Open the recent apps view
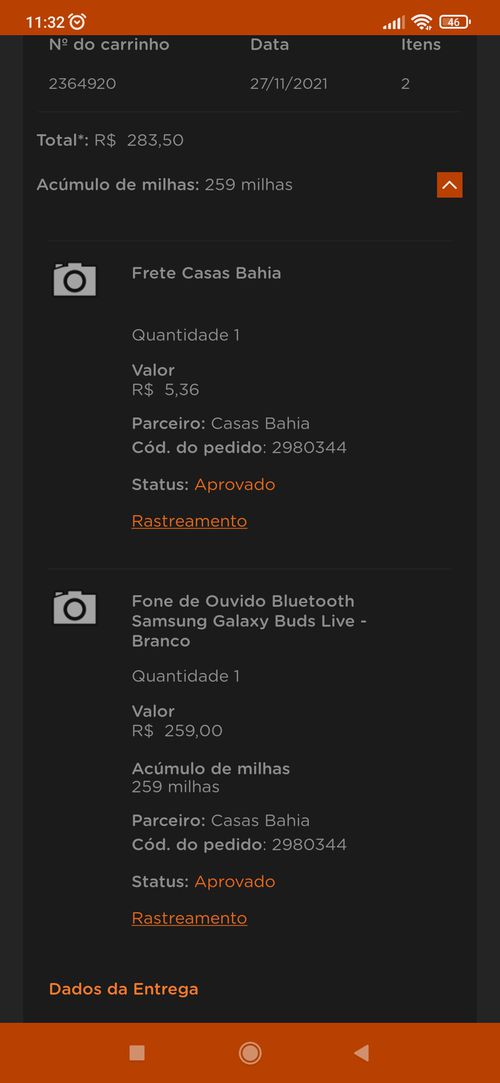 tap(137, 1053)
